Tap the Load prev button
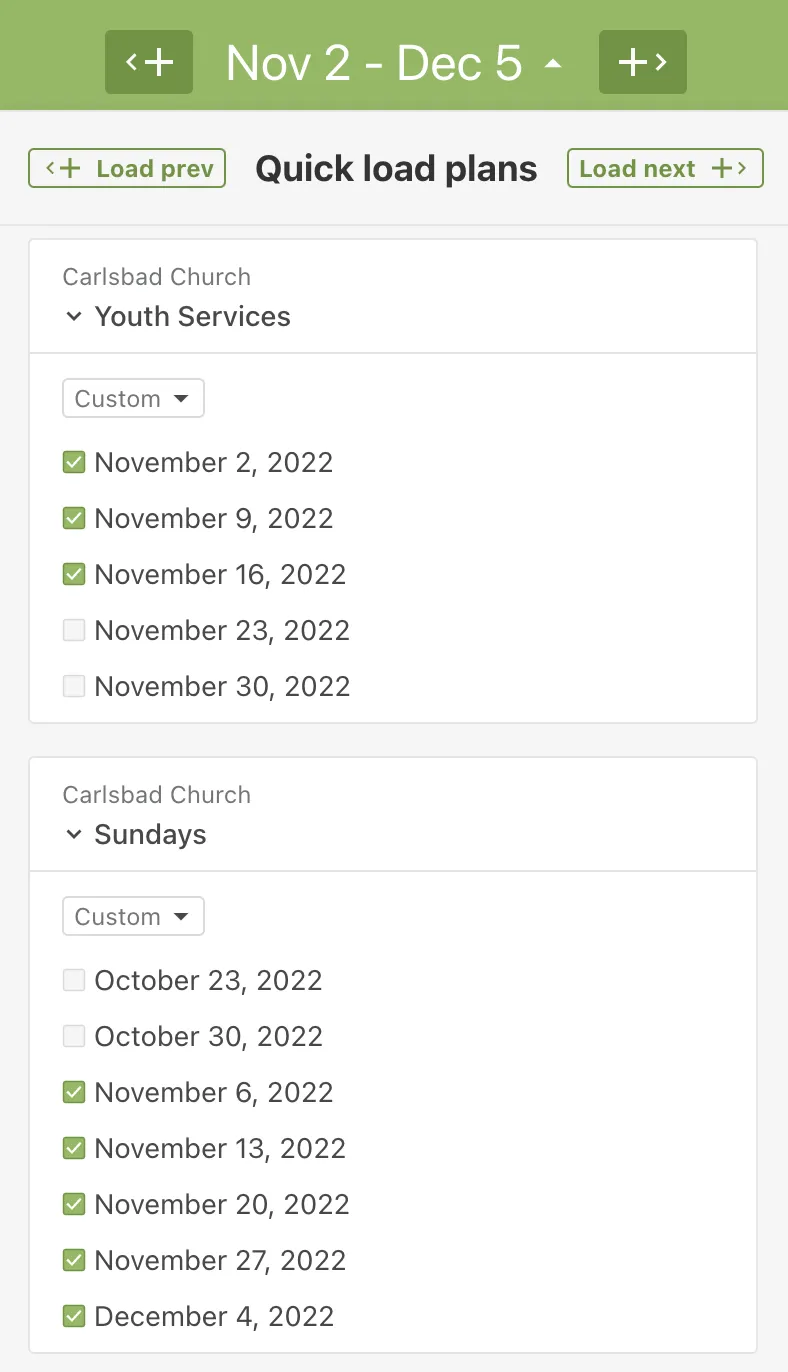Viewport: 788px width, 1372px height. [127, 168]
